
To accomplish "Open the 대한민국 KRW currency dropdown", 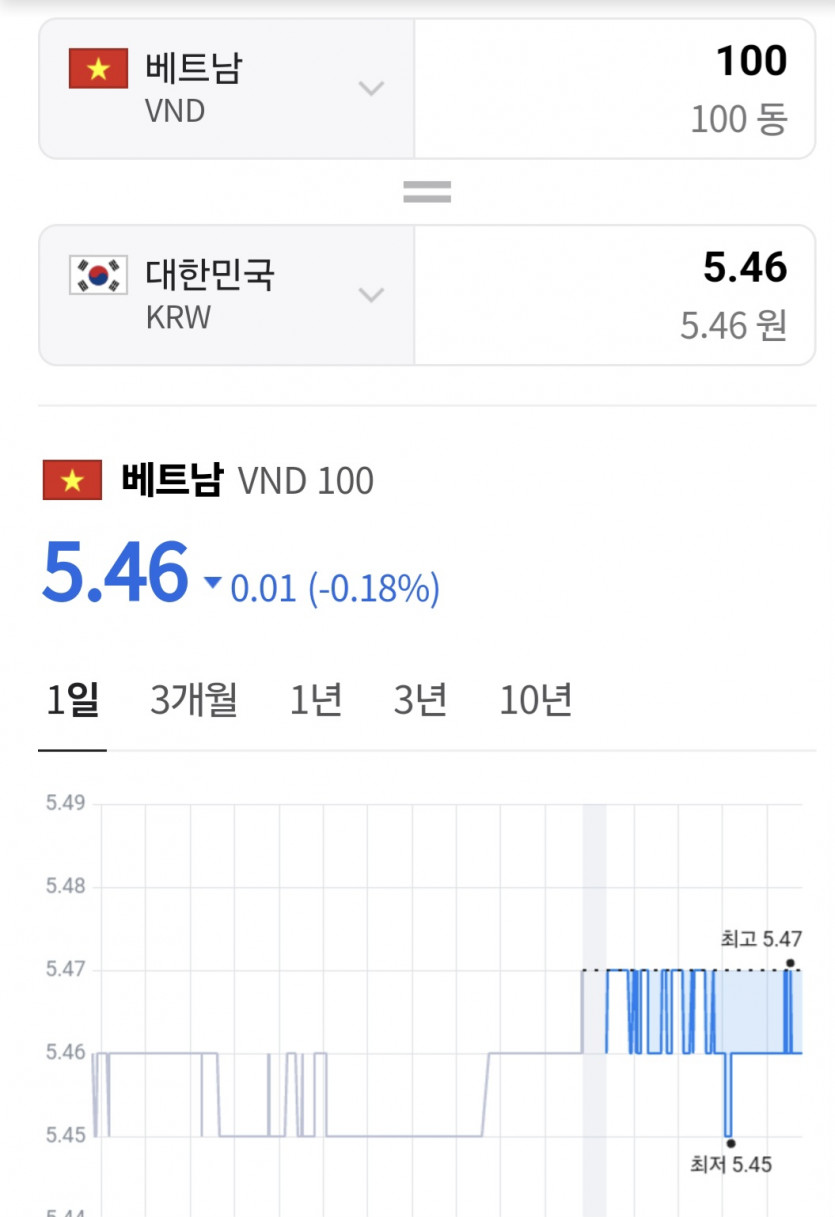I will (228, 295).
